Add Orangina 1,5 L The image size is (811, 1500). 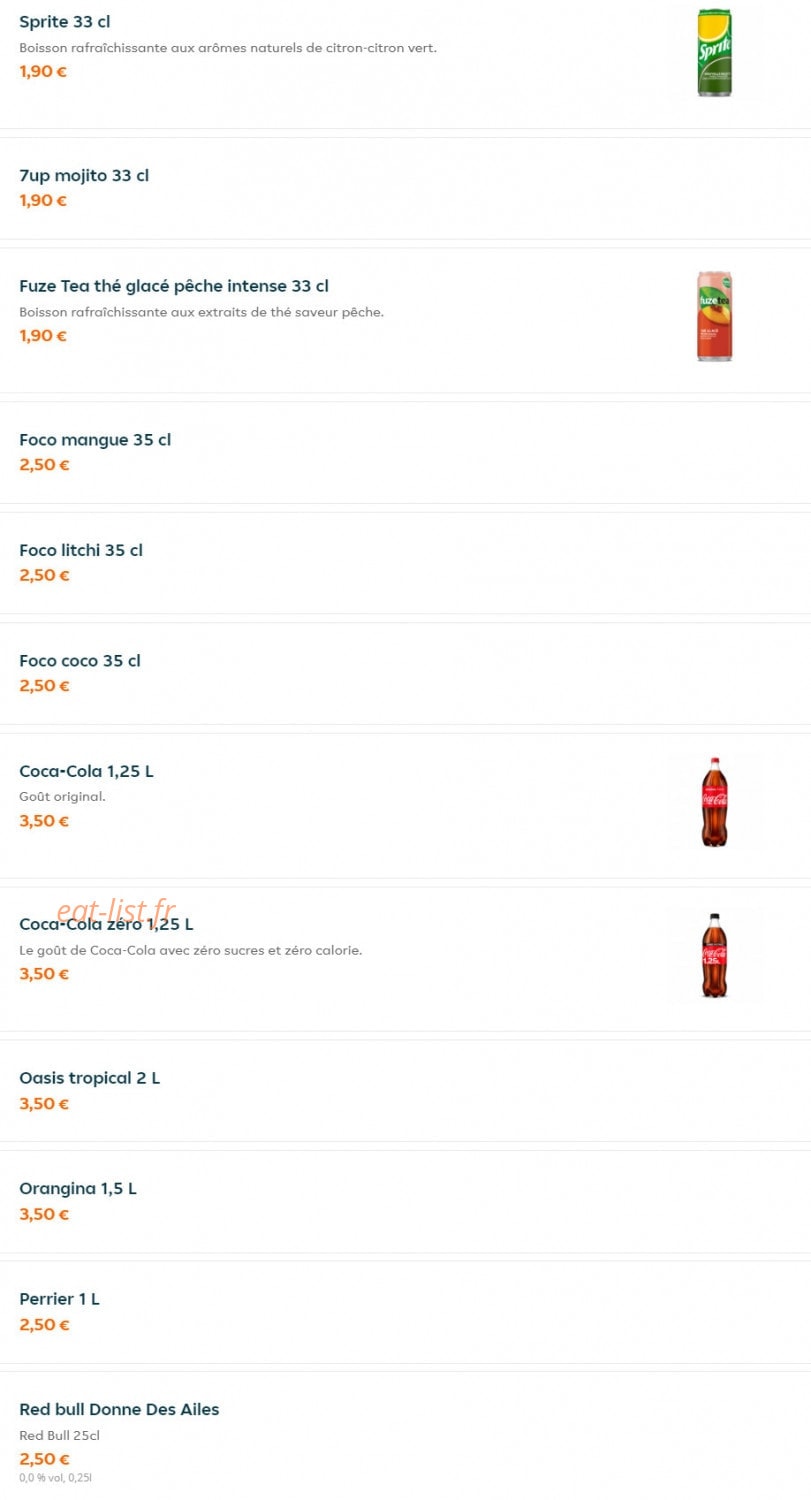[405, 1201]
